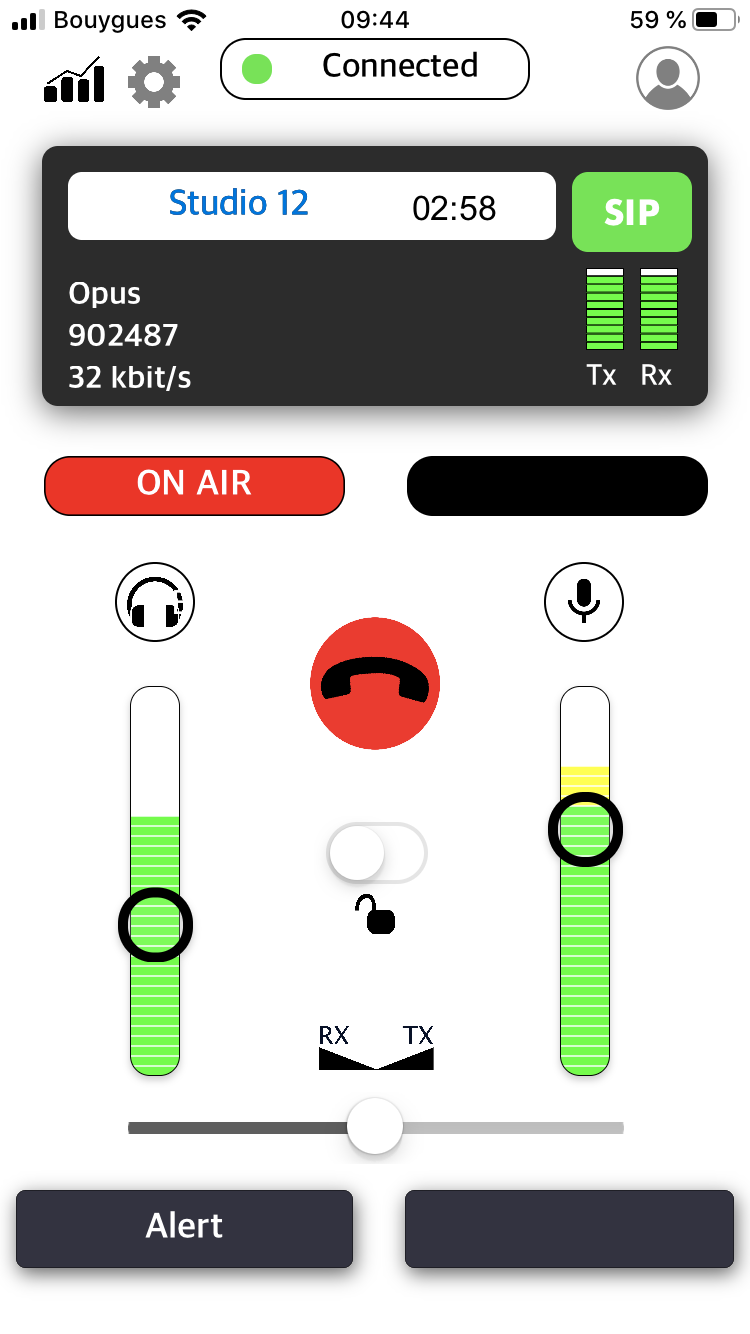Select the headphone output icon
The height and width of the screenshot is (1334, 750).
click(x=155, y=602)
